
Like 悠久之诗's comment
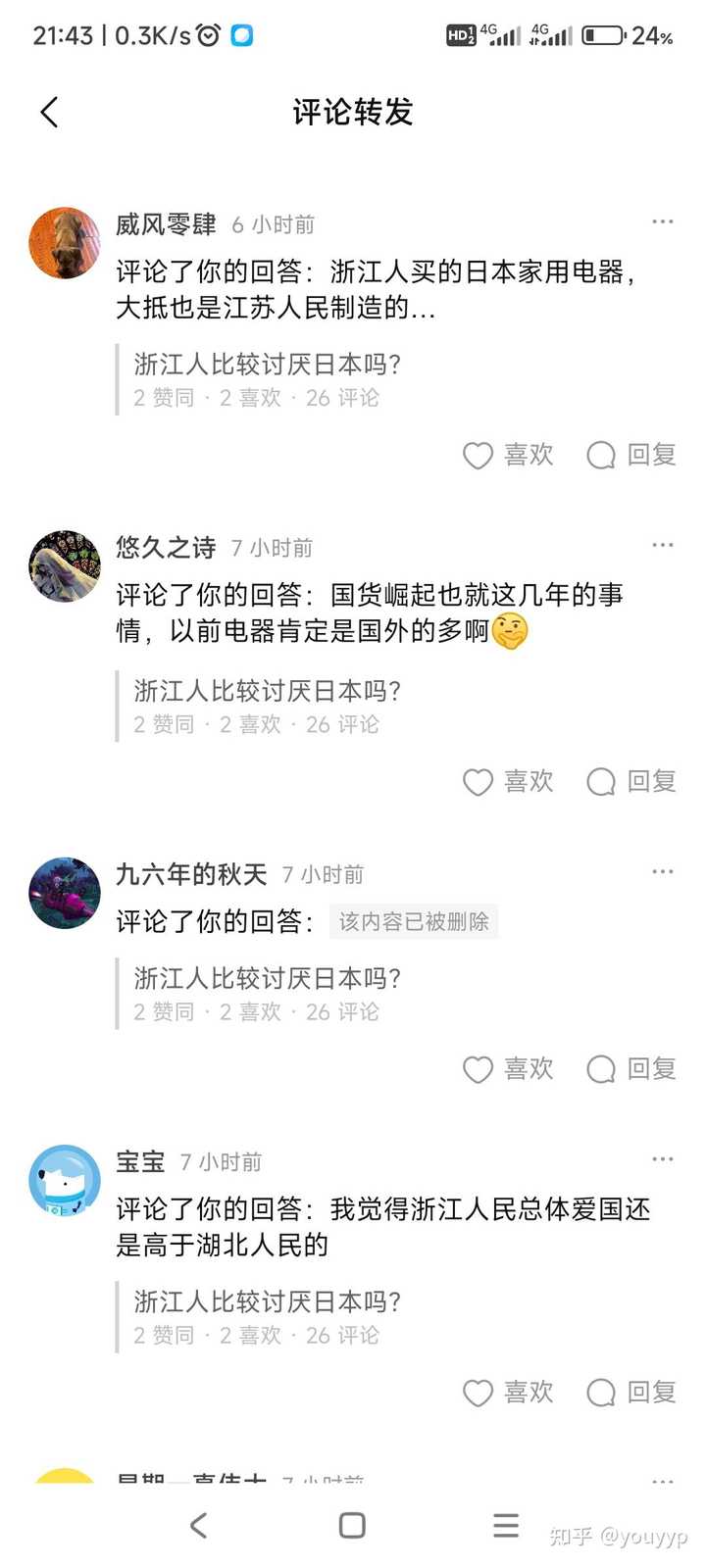coord(508,781)
